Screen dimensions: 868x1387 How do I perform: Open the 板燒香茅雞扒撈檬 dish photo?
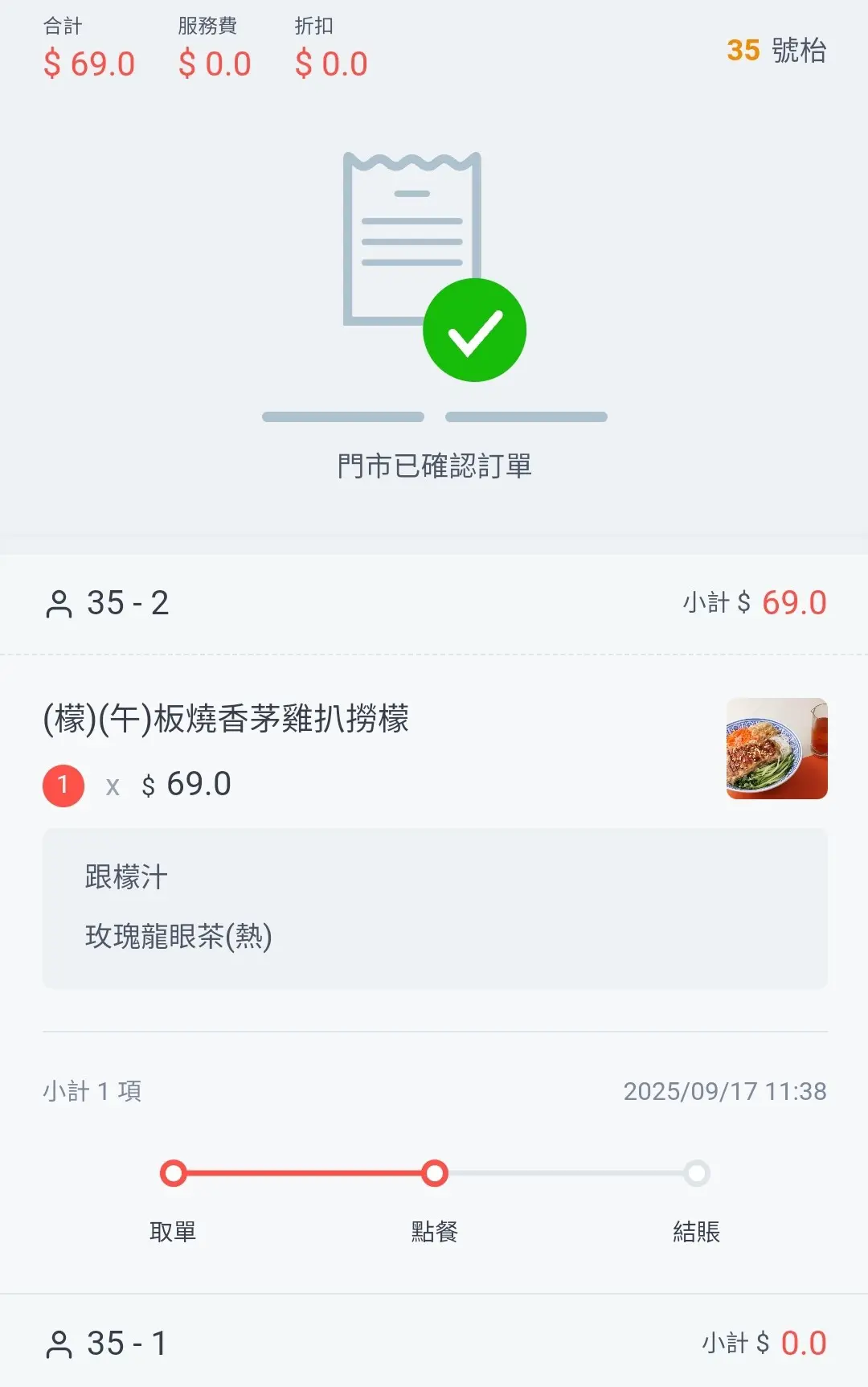[776, 749]
